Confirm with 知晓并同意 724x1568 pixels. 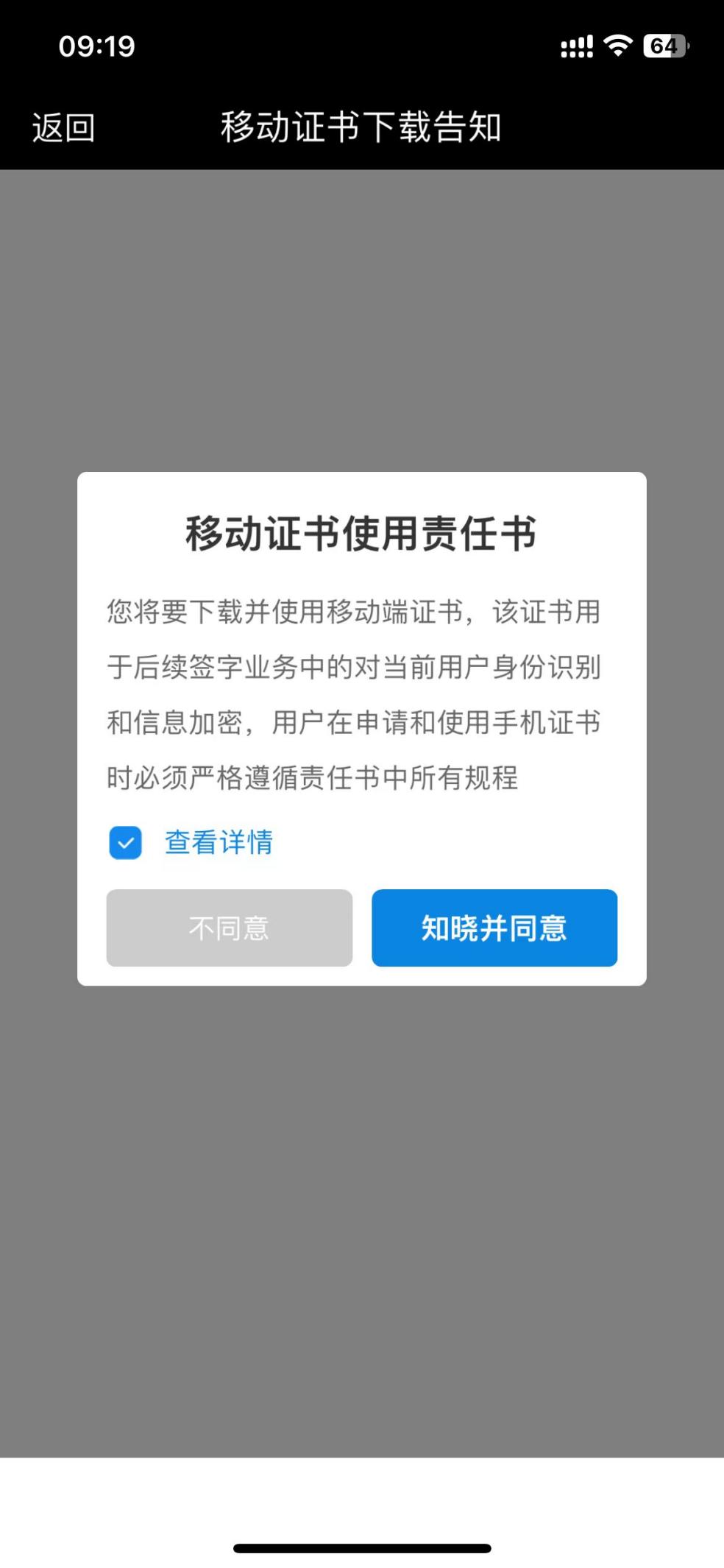click(494, 928)
